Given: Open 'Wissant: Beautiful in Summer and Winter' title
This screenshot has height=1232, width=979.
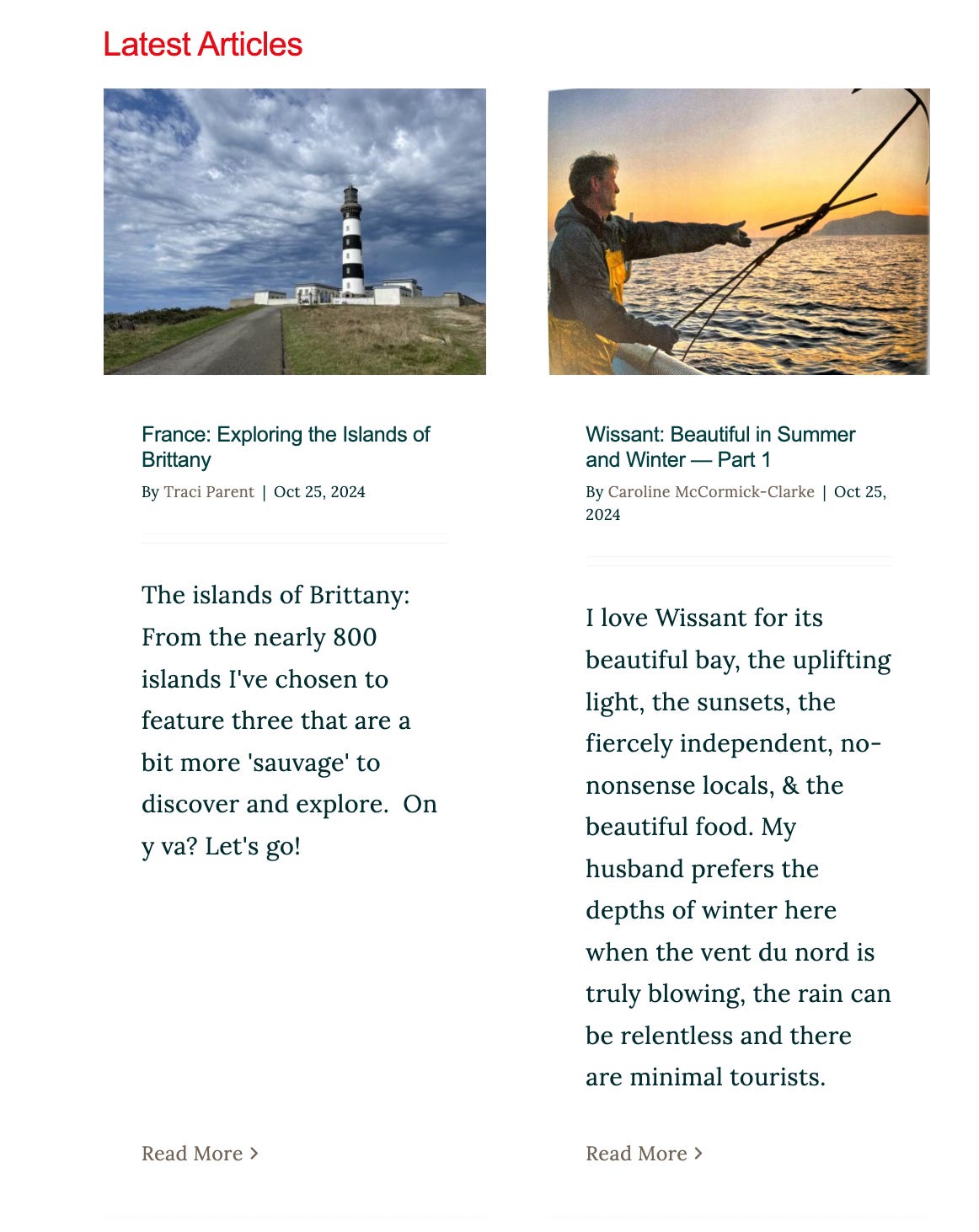Looking at the screenshot, I should [720, 447].
